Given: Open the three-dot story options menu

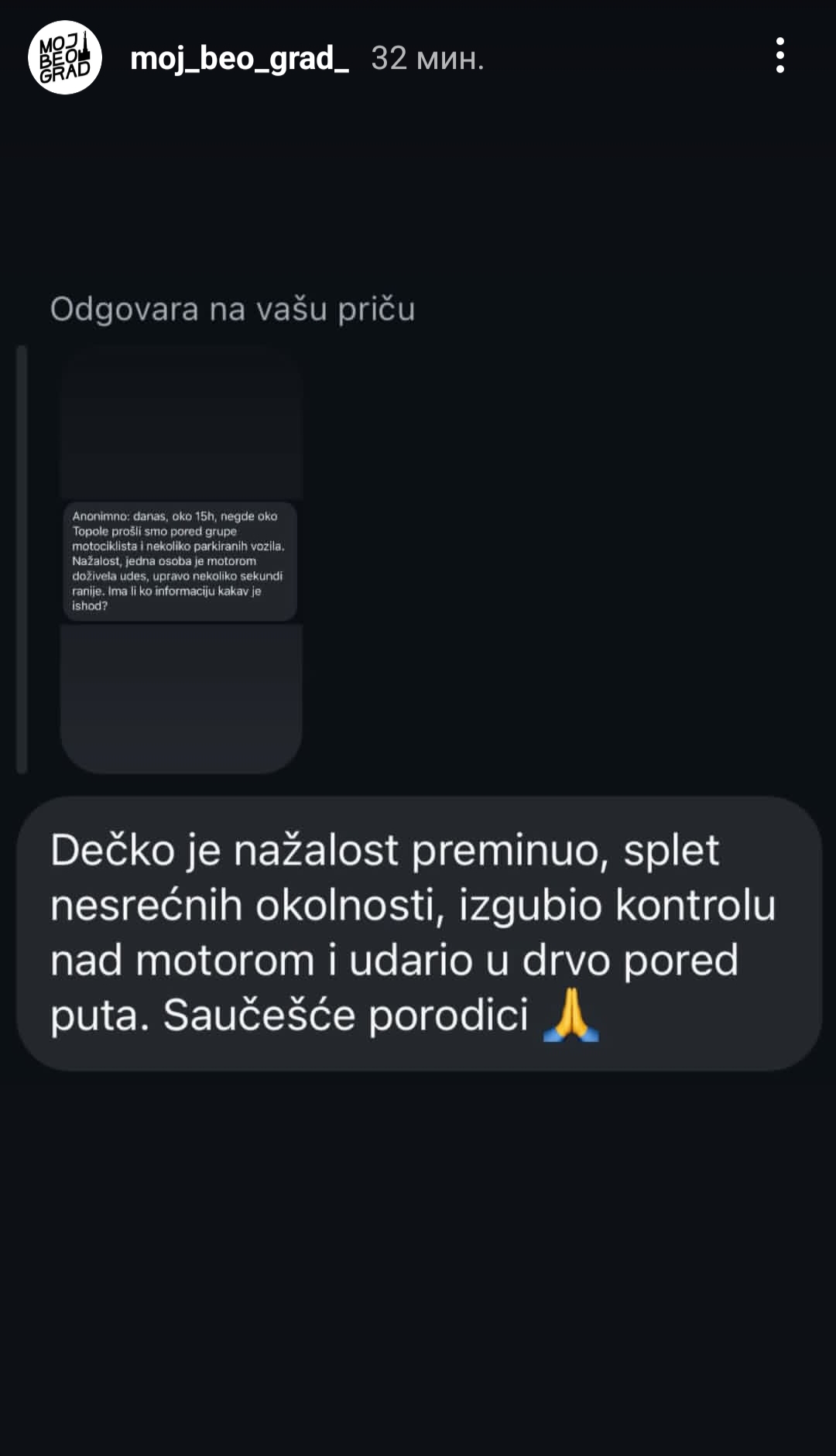Looking at the screenshot, I should coord(779,56).
